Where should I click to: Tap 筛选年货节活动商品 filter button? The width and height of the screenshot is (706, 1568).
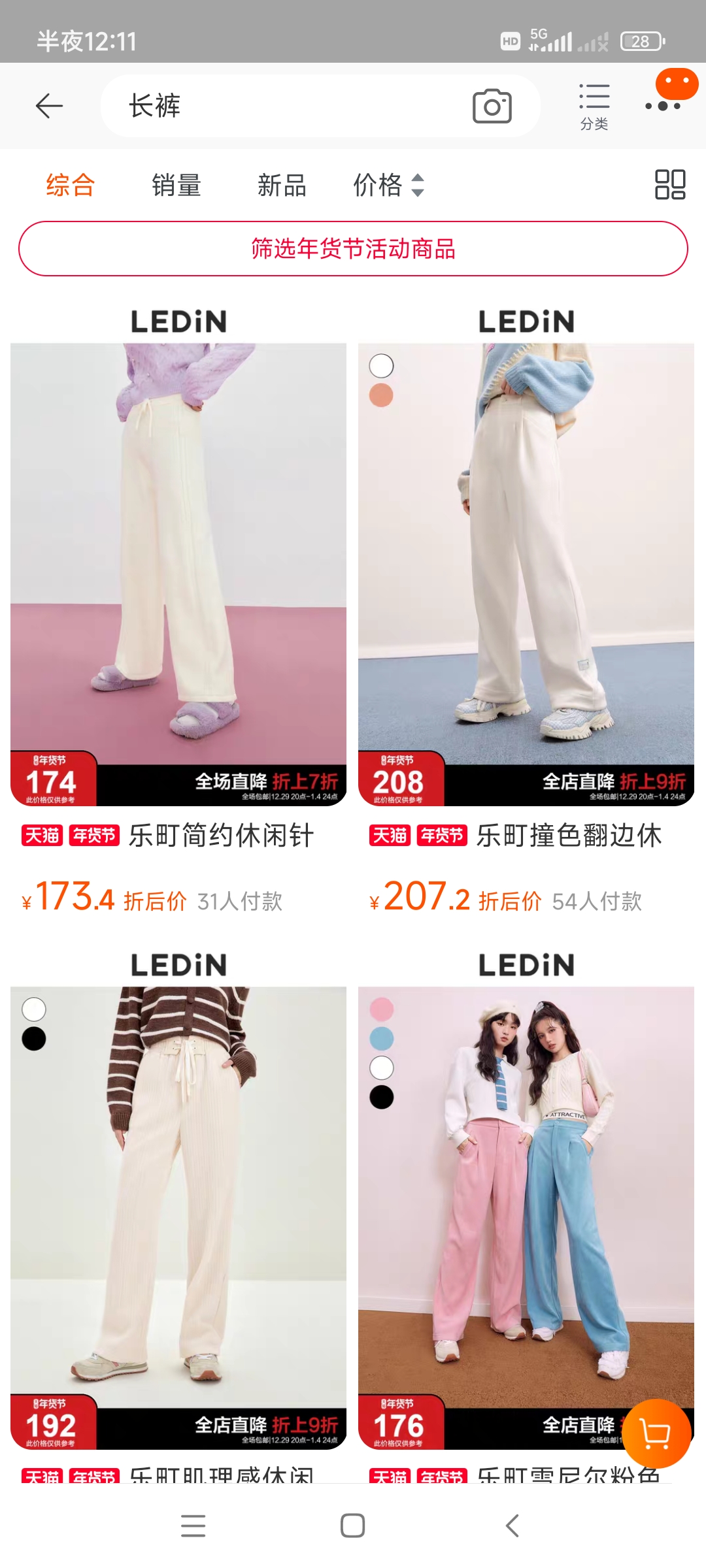[353, 249]
